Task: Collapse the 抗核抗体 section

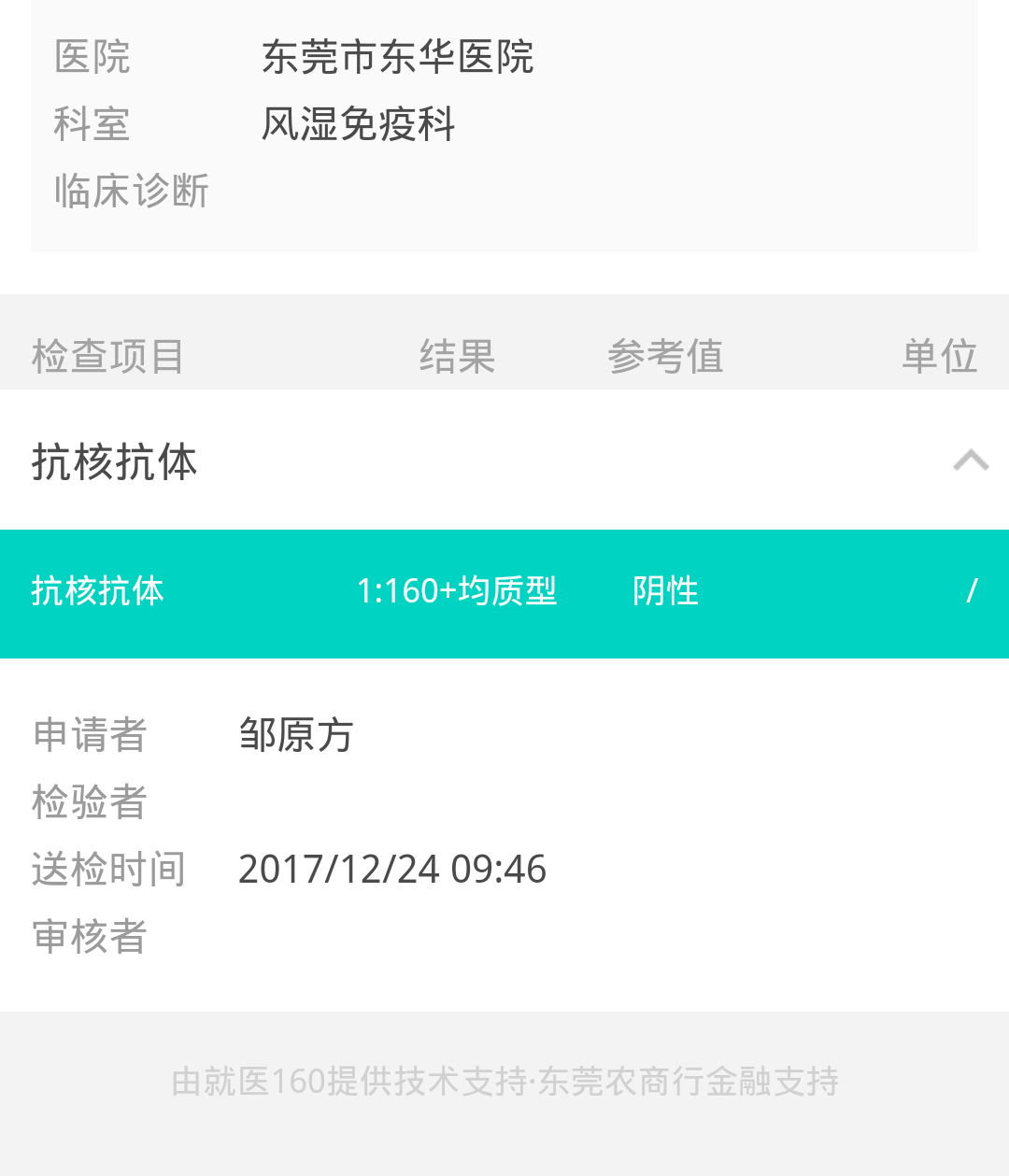Action: point(970,460)
